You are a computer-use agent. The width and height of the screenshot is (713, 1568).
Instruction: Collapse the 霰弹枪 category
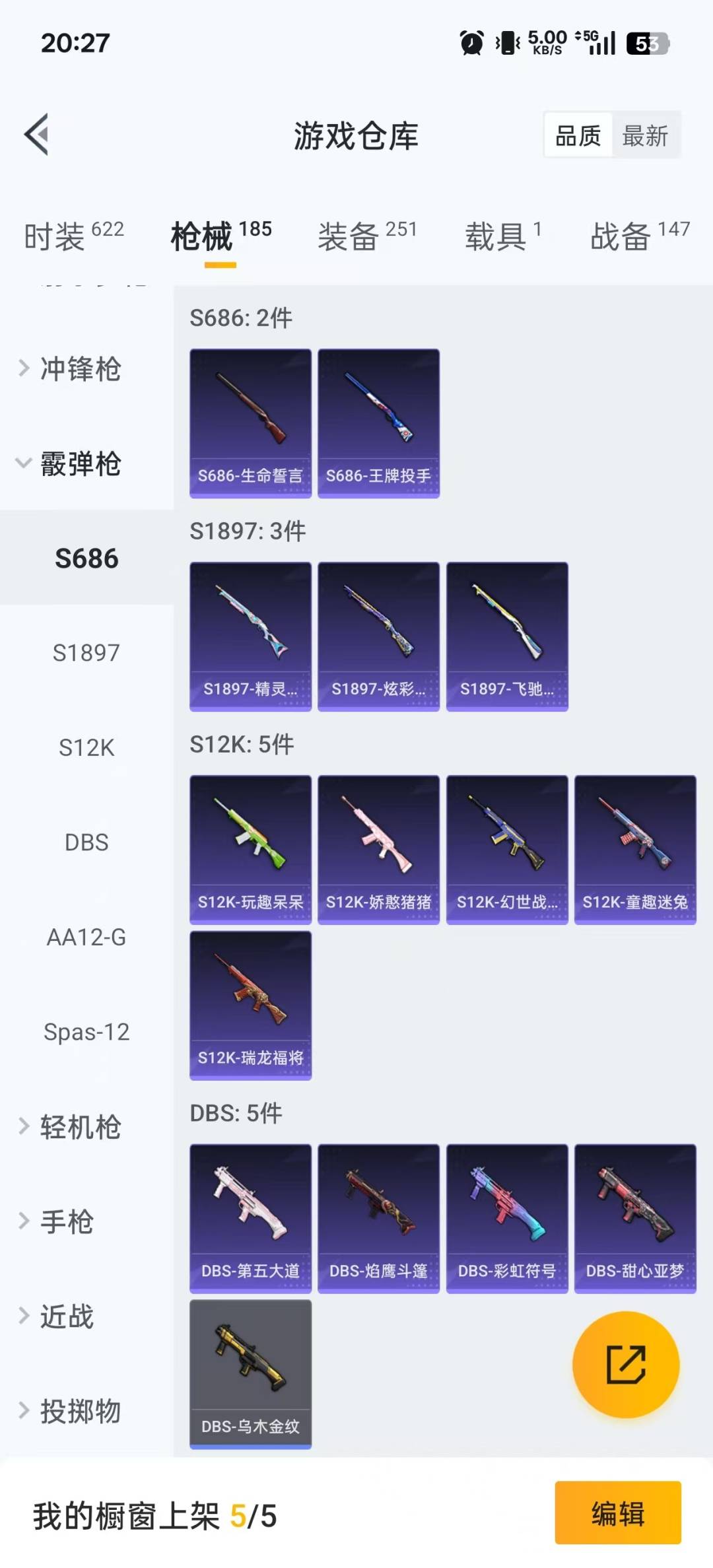[x=79, y=463]
